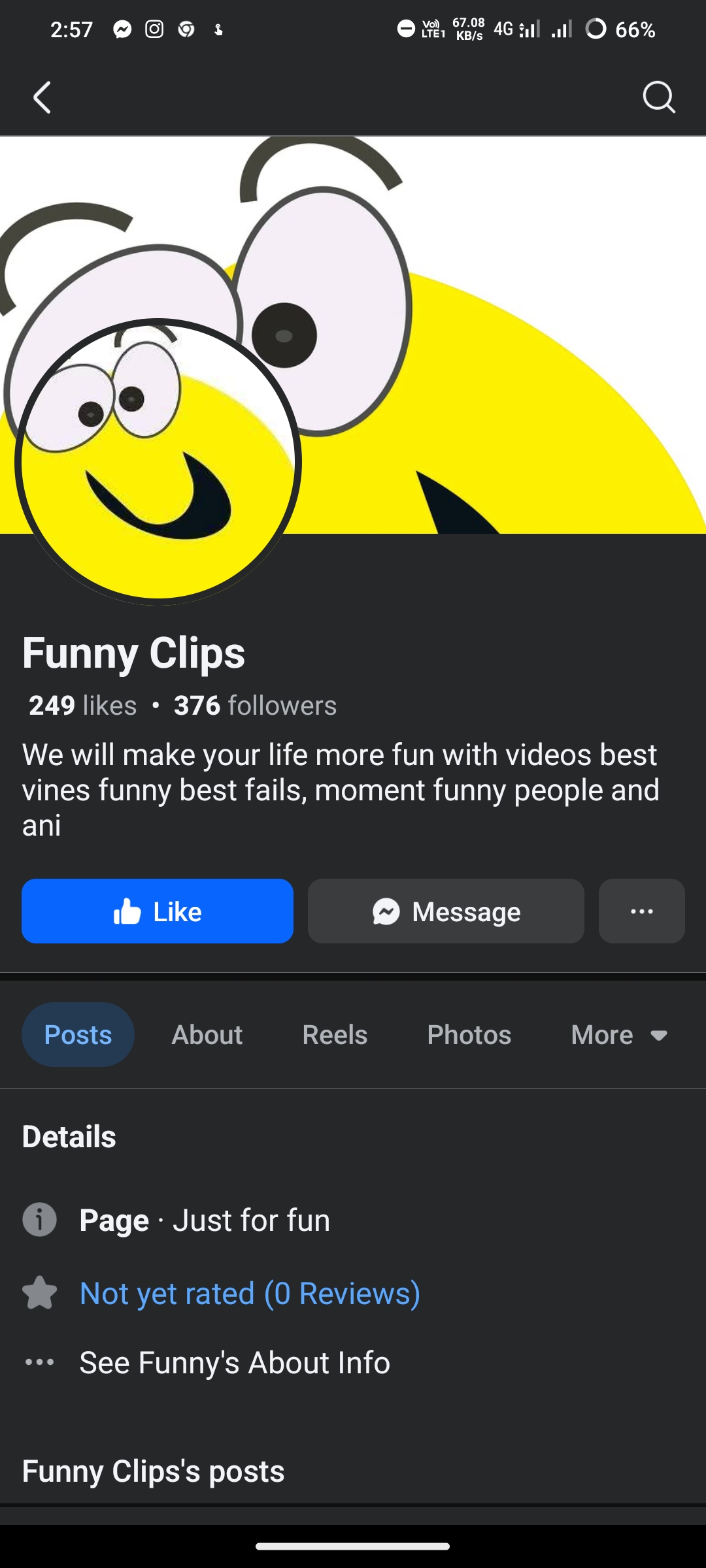This screenshot has height=1568, width=706.
Task: Switch to the Photos tab
Action: [x=469, y=1035]
